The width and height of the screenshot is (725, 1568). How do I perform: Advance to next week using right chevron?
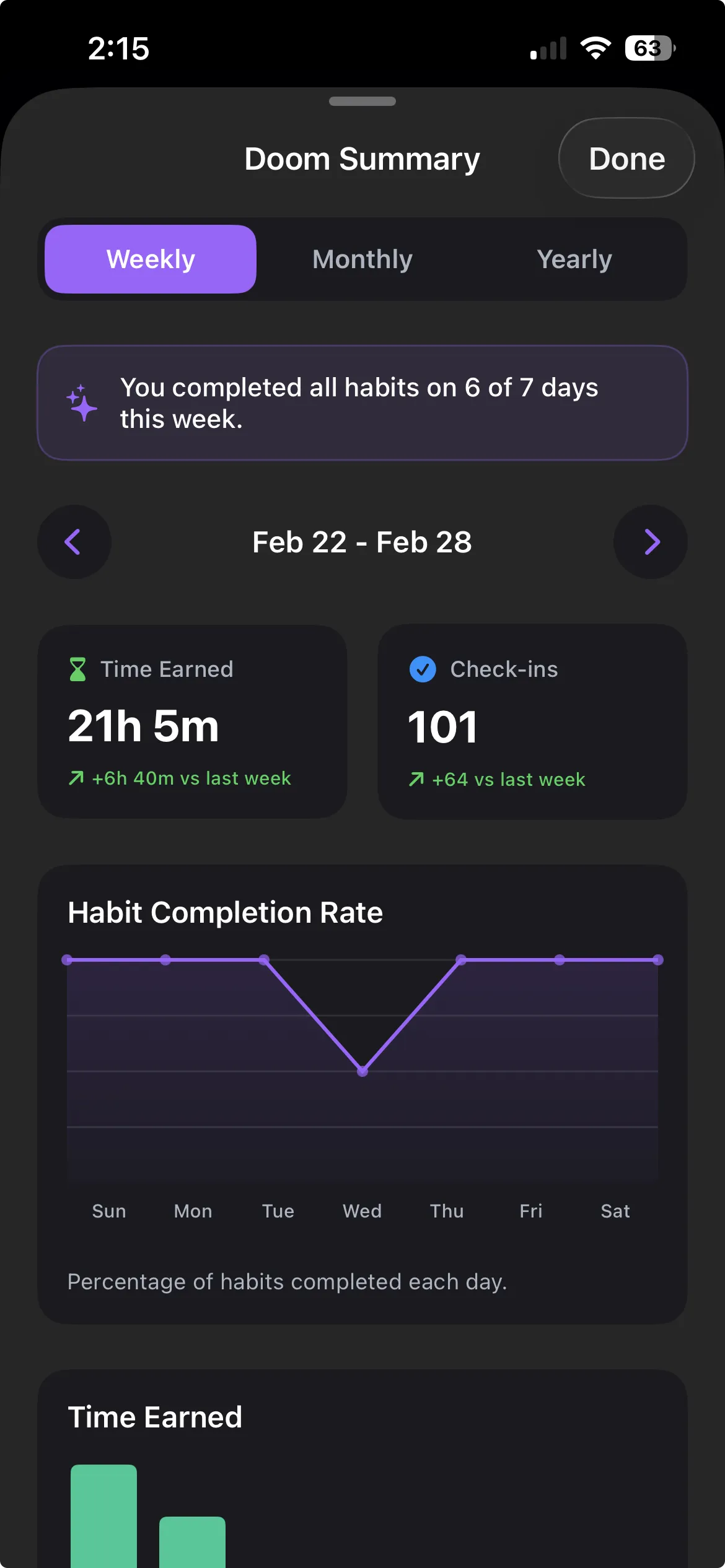(x=651, y=542)
